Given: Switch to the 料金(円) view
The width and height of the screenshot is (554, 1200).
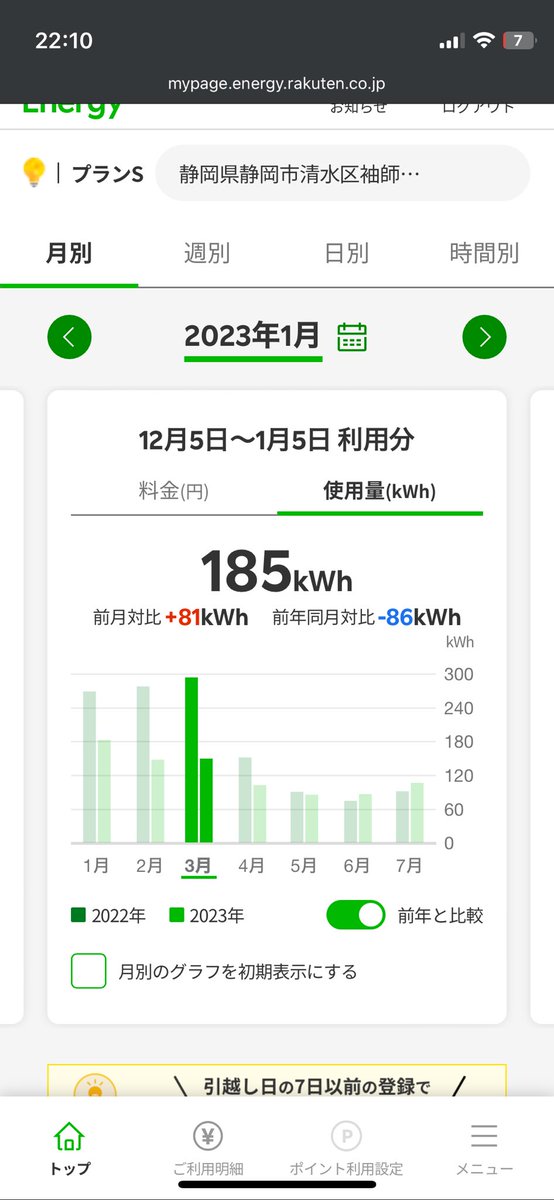Looking at the screenshot, I should pos(174,491).
